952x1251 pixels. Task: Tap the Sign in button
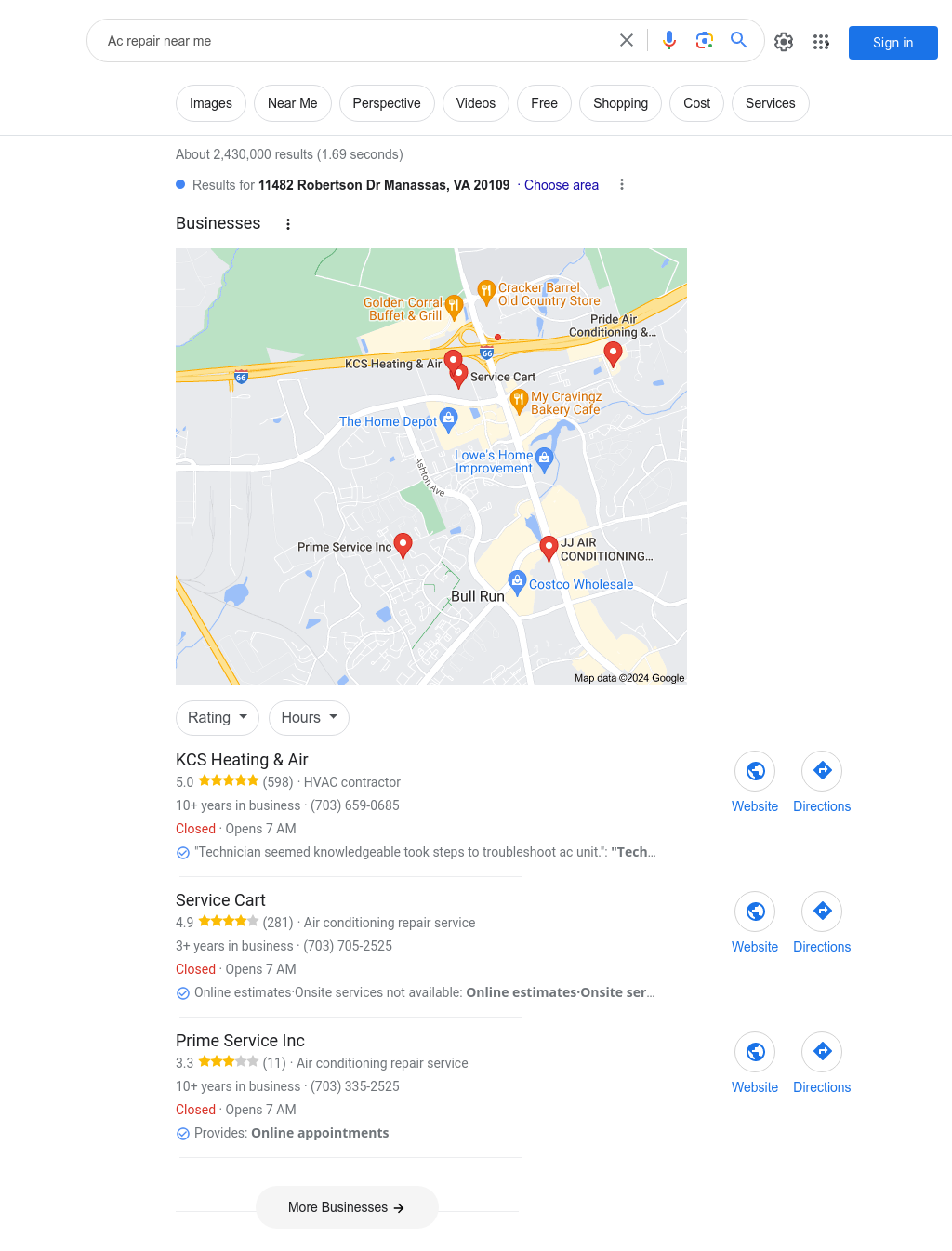coord(892,43)
